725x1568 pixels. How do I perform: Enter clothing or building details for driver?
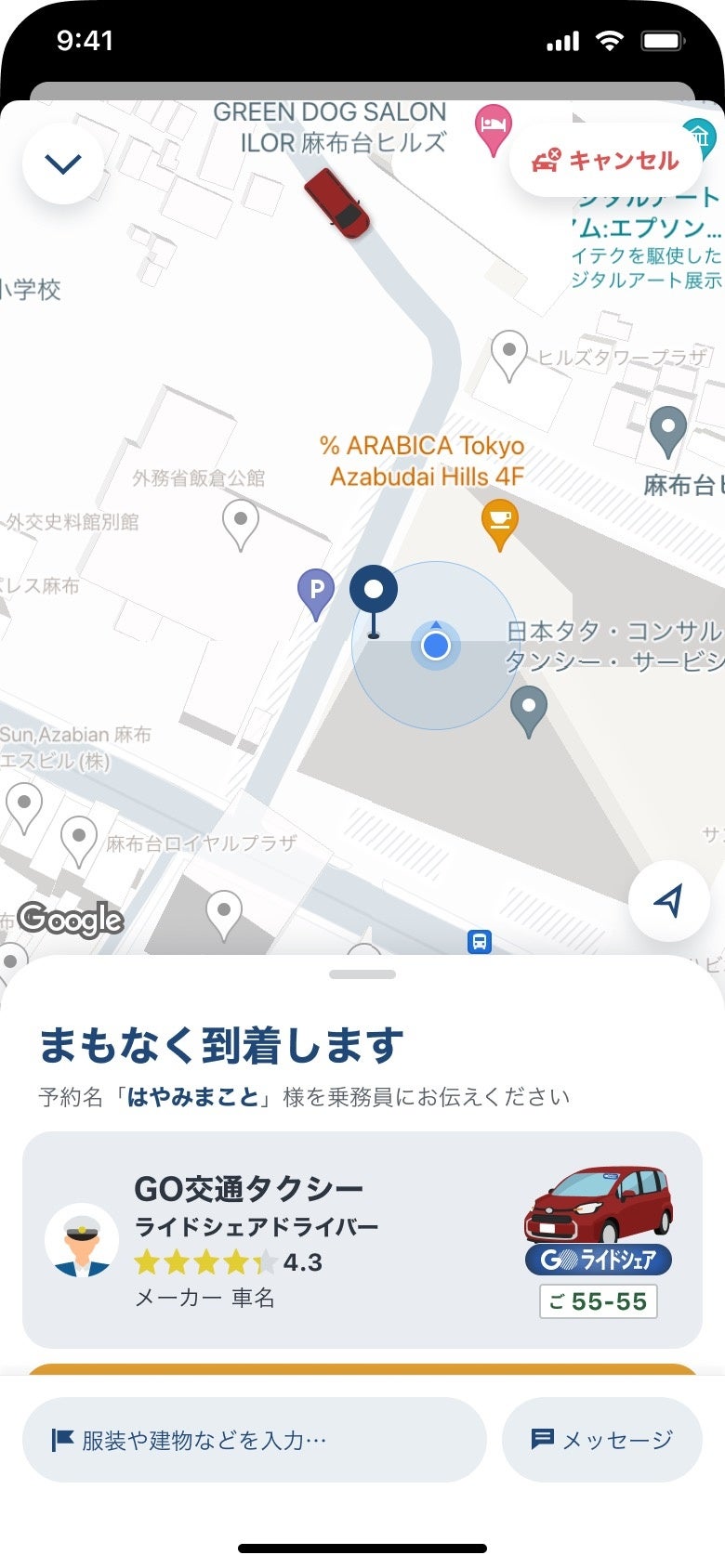point(254,1439)
